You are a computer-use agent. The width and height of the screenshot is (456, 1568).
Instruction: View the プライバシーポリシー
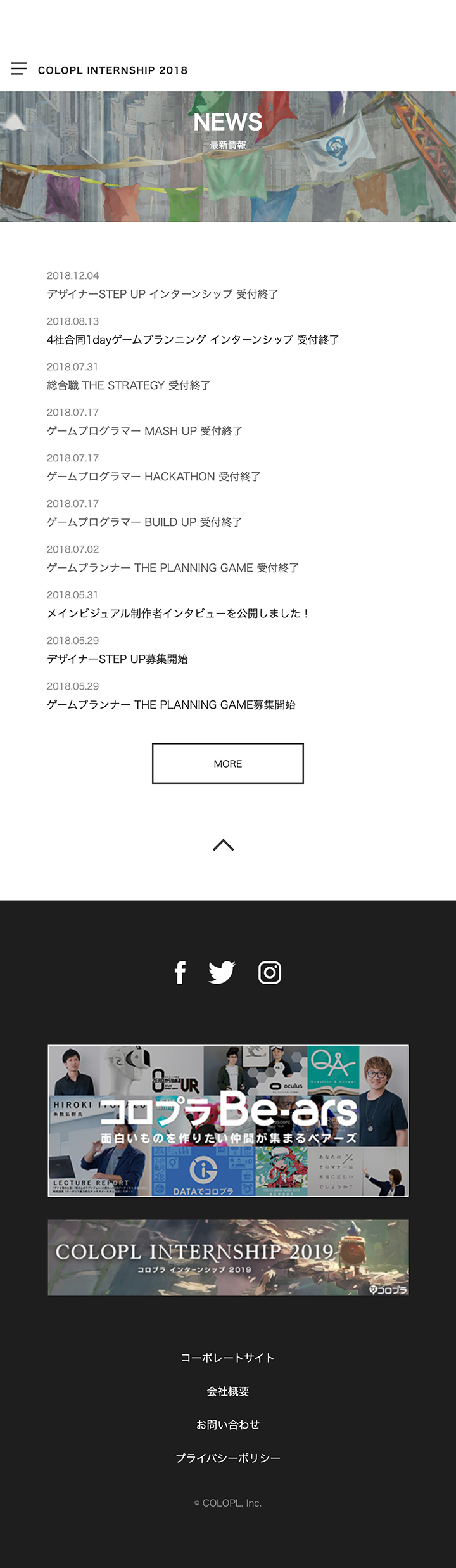(227, 1458)
